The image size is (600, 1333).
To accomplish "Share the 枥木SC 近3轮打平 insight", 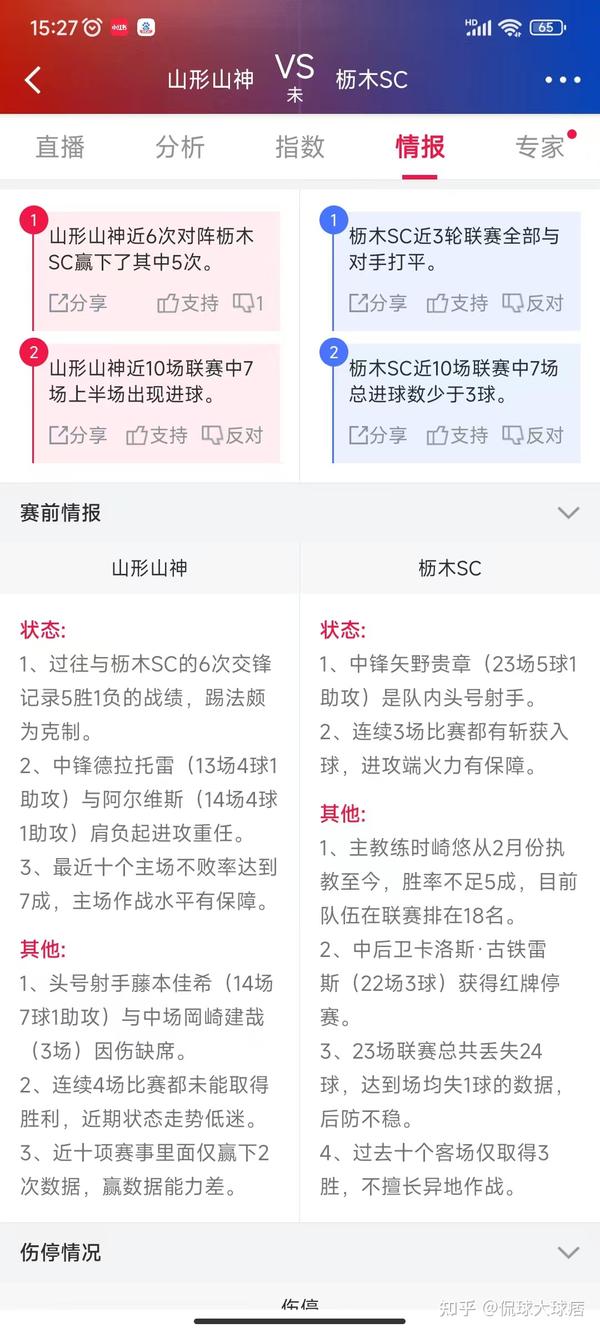I will 378,303.
